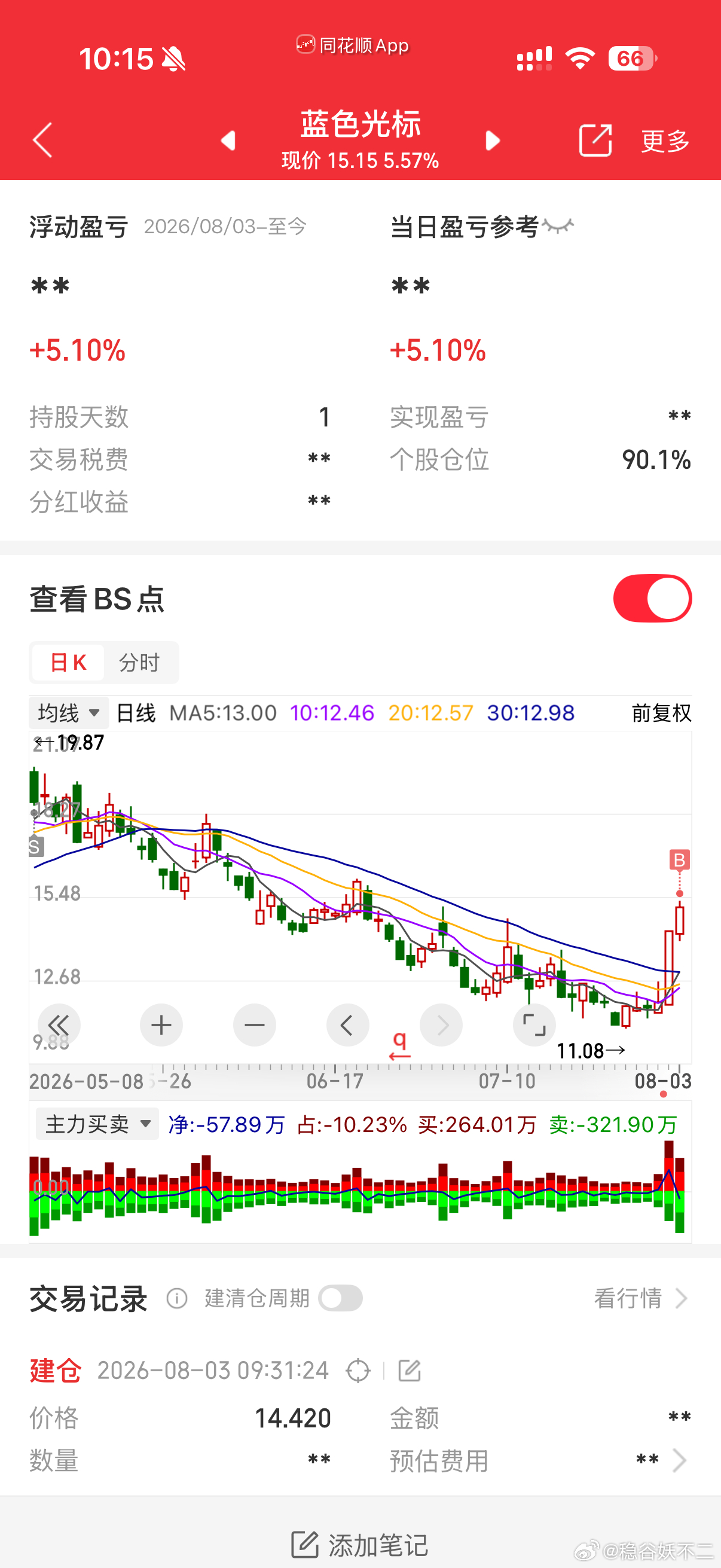Open the 主力买卖 indicator dropdown
Viewport: 721px width, 1568px height.
[97, 1124]
